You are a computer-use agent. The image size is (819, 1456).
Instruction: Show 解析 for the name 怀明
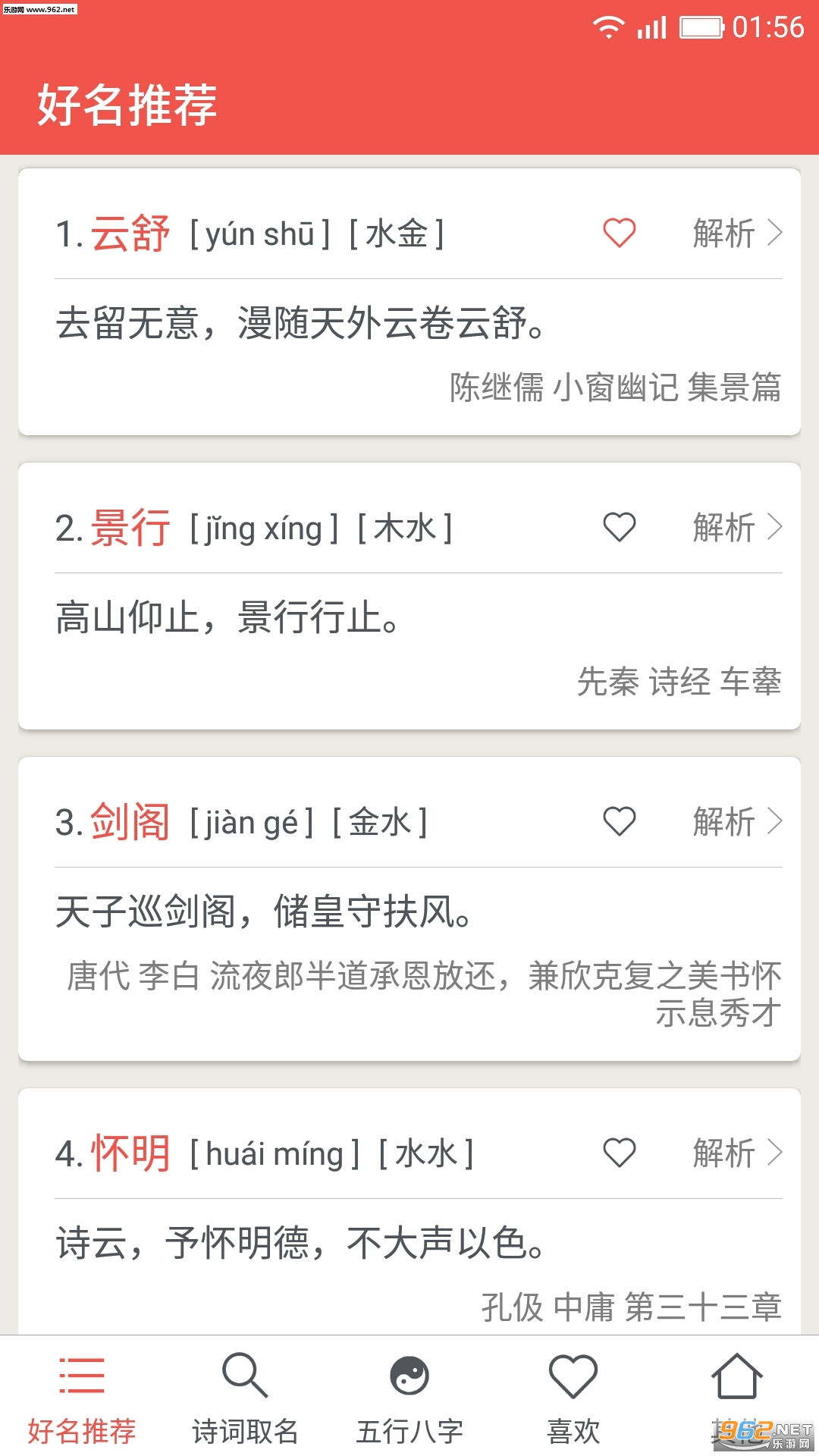[736, 1153]
